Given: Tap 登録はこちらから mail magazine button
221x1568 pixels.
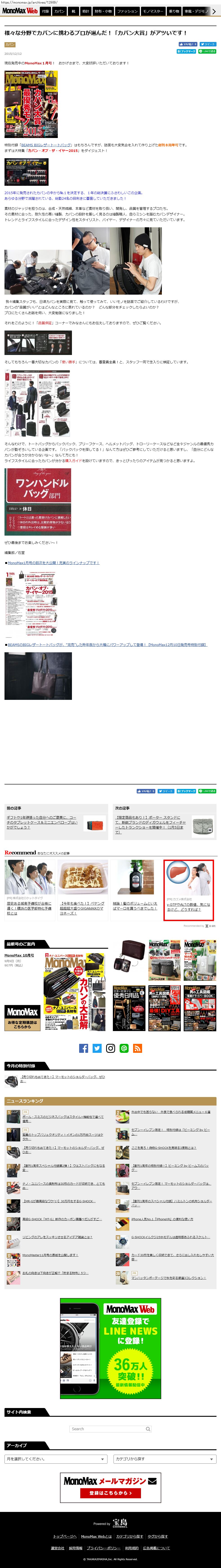Looking at the screenshot, I should [x=111, y=1493].
